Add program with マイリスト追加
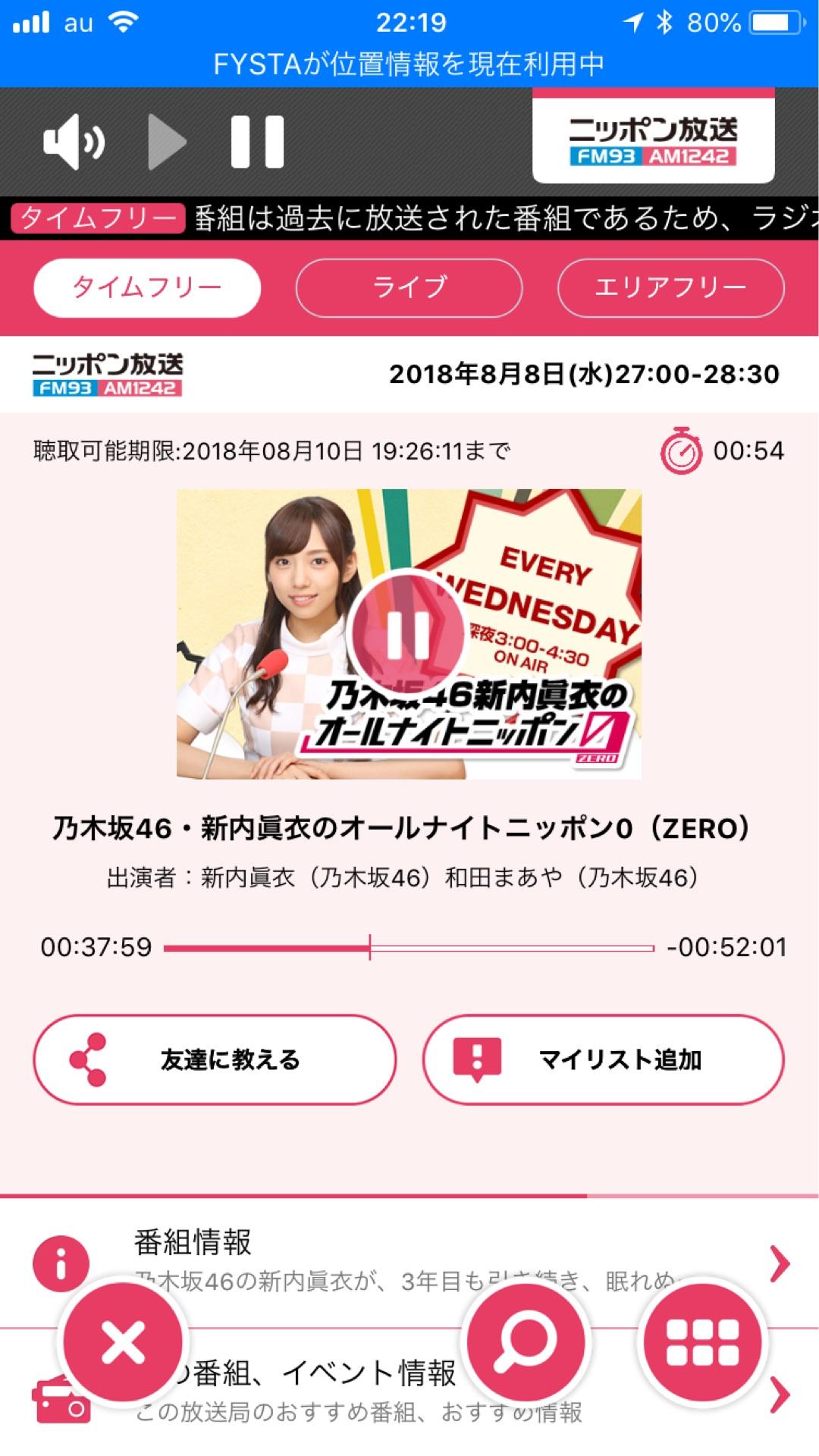This screenshot has height=1456, width=819. pos(604,1059)
